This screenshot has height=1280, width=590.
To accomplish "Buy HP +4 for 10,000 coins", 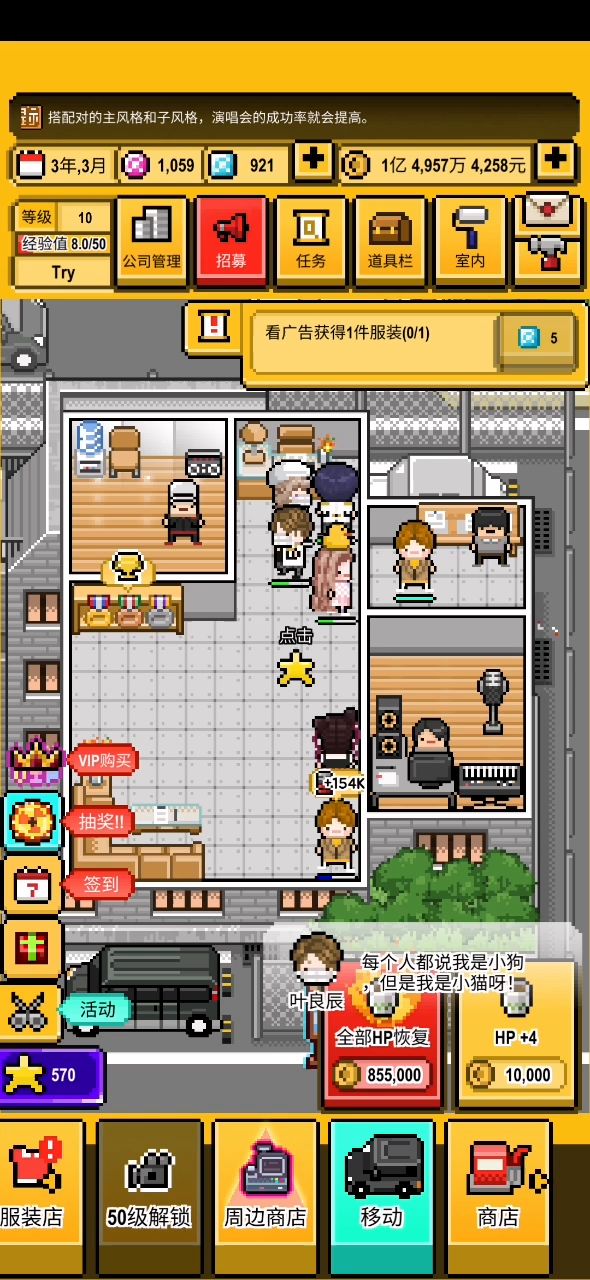I will tap(516, 1037).
